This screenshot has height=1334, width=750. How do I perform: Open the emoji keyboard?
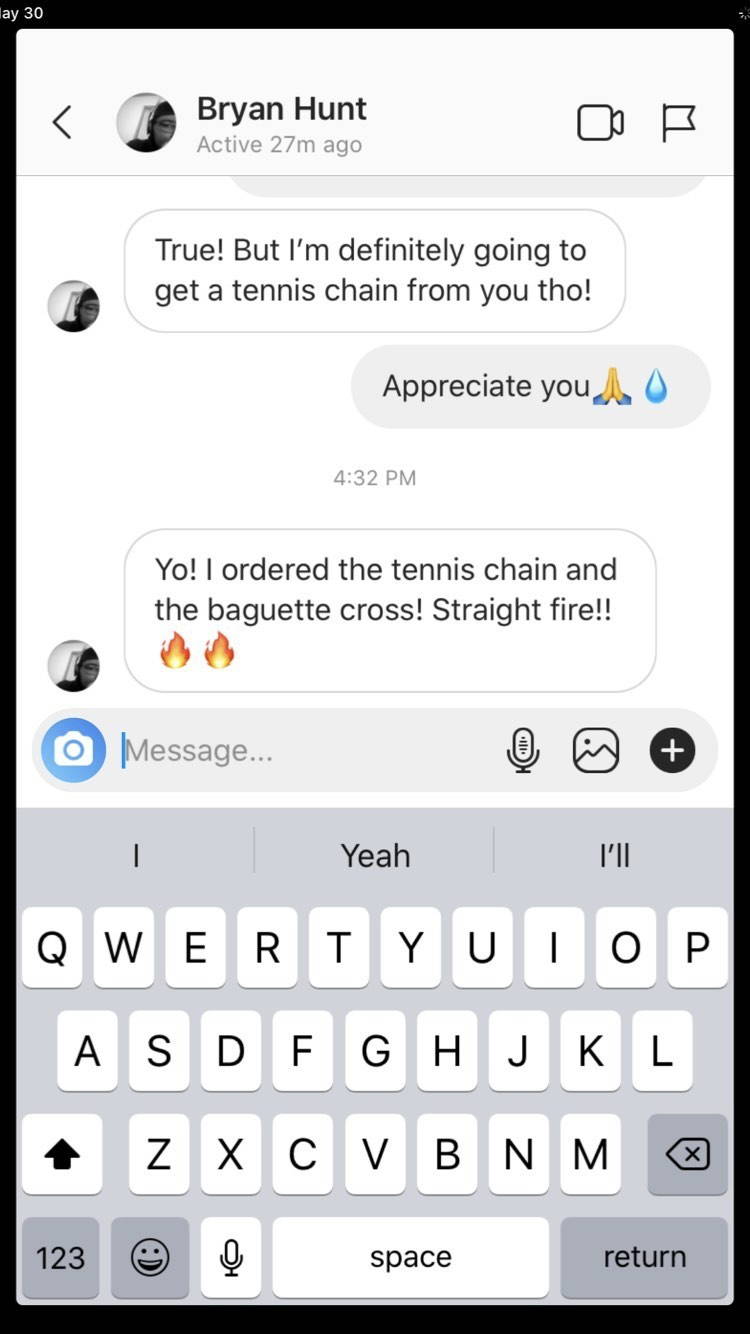(150, 1257)
